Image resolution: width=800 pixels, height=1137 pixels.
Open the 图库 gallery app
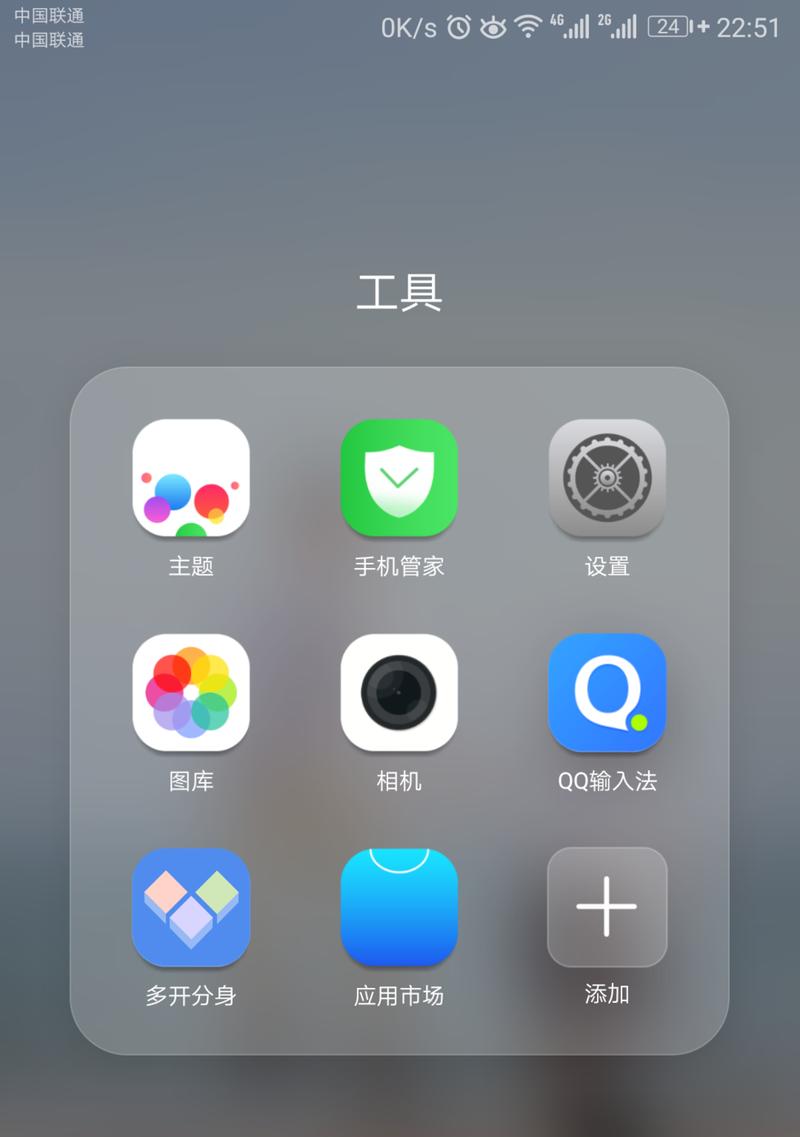point(191,692)
